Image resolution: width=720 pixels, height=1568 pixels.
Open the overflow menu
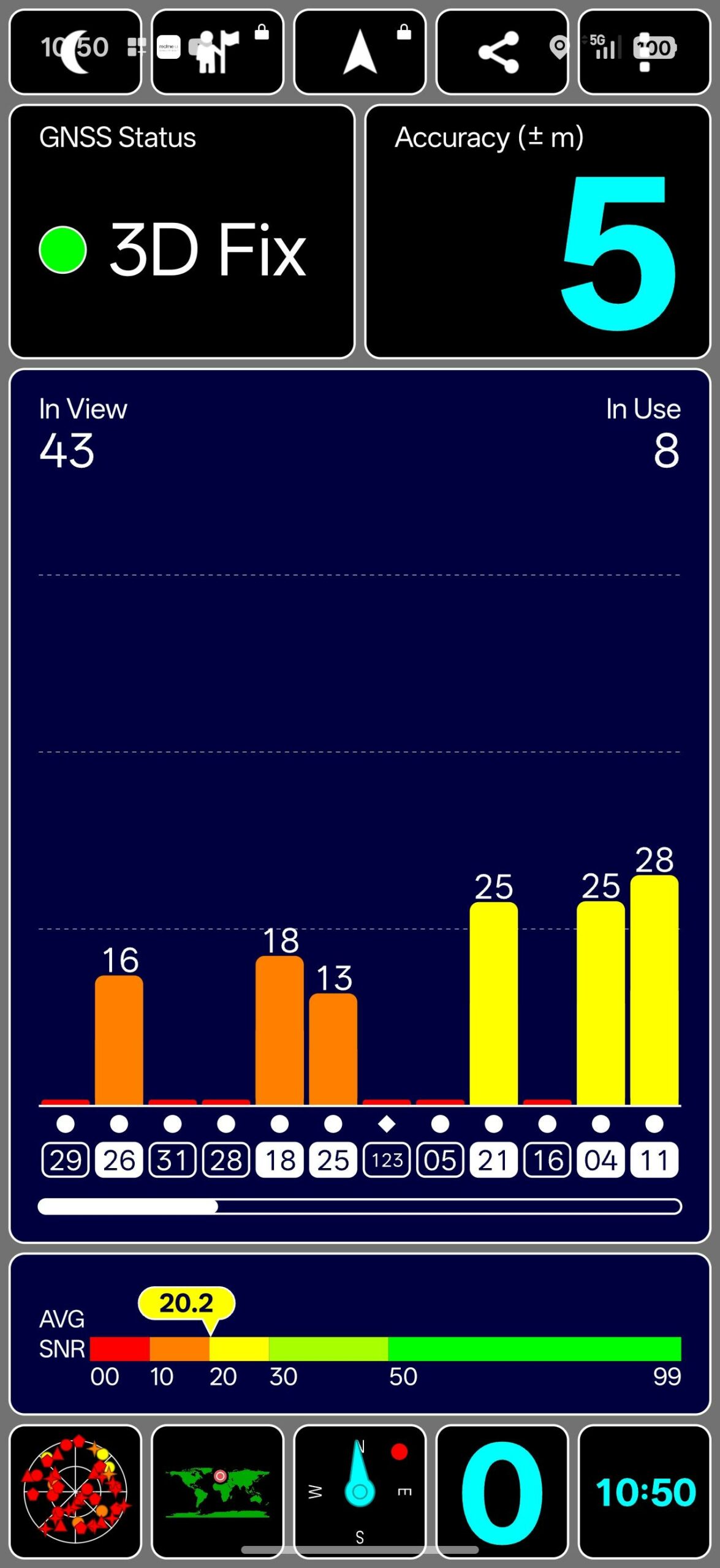[644, 52]
